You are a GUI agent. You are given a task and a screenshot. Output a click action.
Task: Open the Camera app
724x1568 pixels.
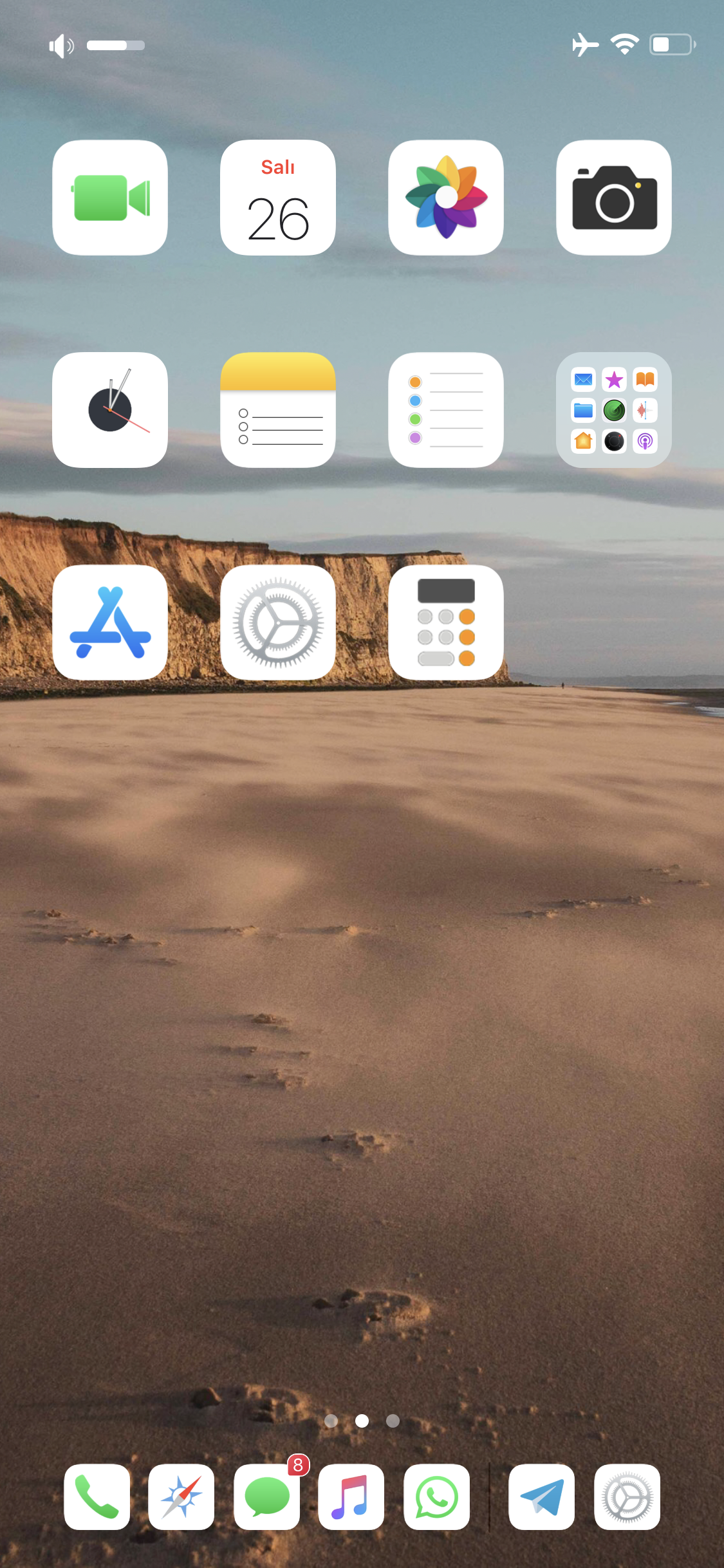[x=614, y=198]
